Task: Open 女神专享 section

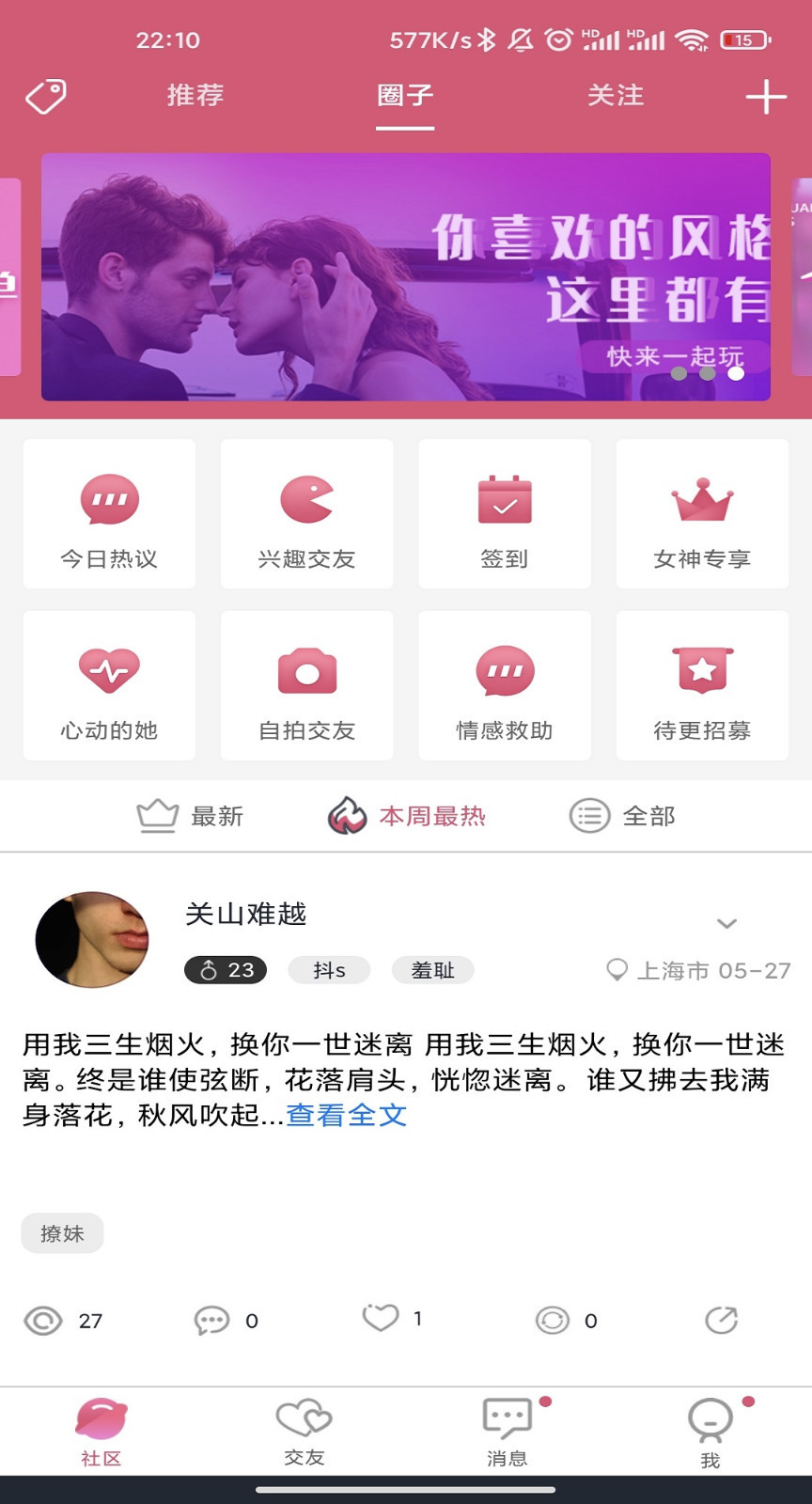Action: pyautogui.click(x=702, y=514)
